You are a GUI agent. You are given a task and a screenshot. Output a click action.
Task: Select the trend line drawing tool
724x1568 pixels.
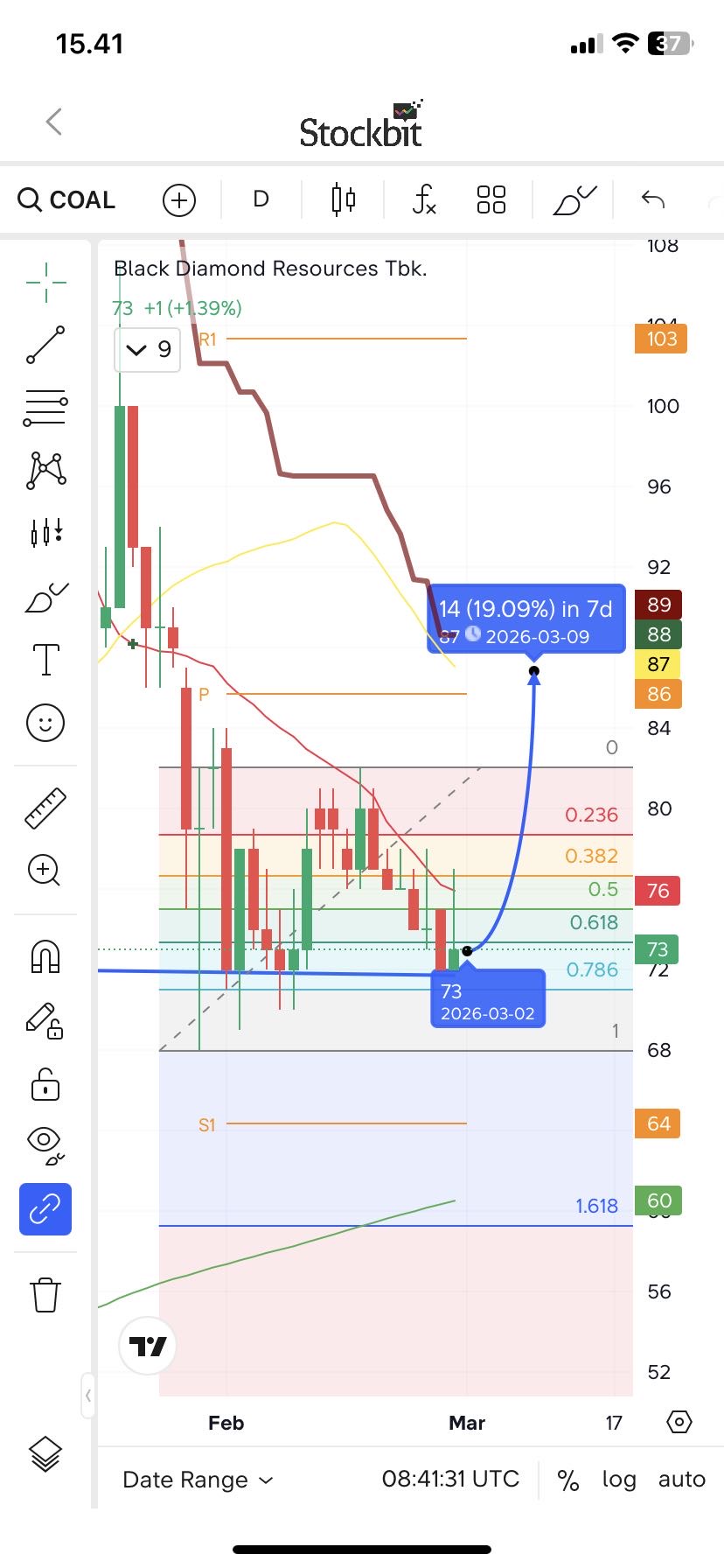pos(45,345)
